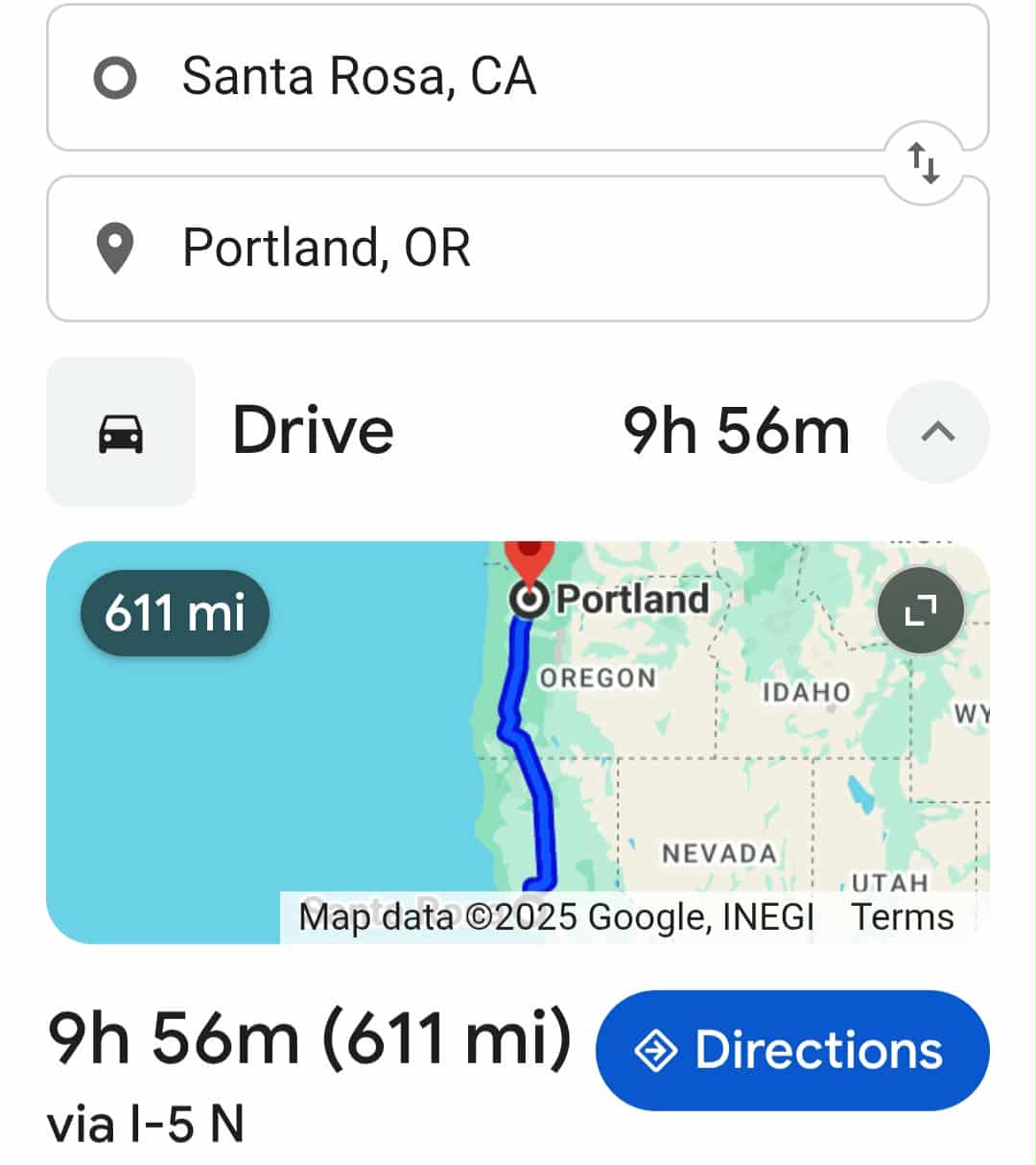The image size is (1036, 1165).
Task: Get Directions to Portland
Action: [x=791, y=1050]
